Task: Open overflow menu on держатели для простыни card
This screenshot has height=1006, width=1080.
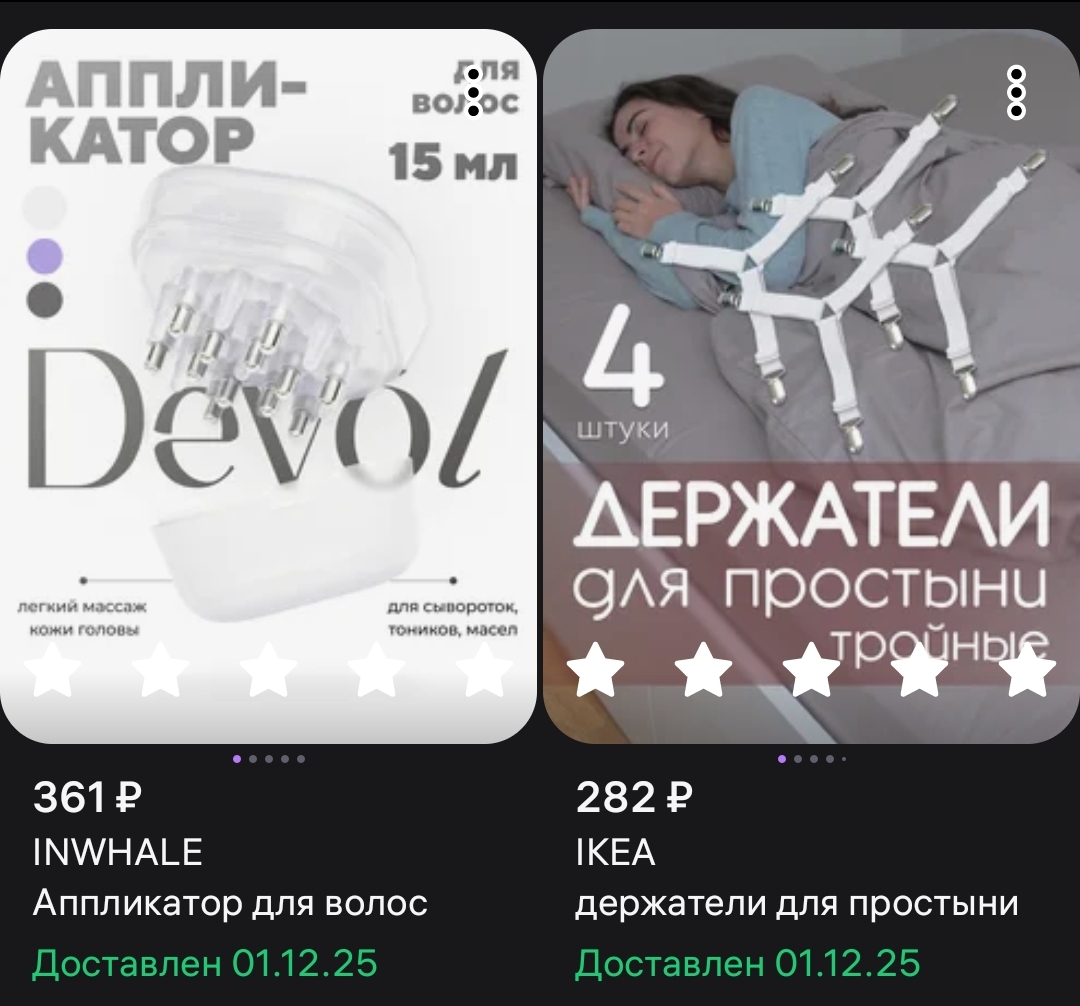Action: click(1017, 92)
